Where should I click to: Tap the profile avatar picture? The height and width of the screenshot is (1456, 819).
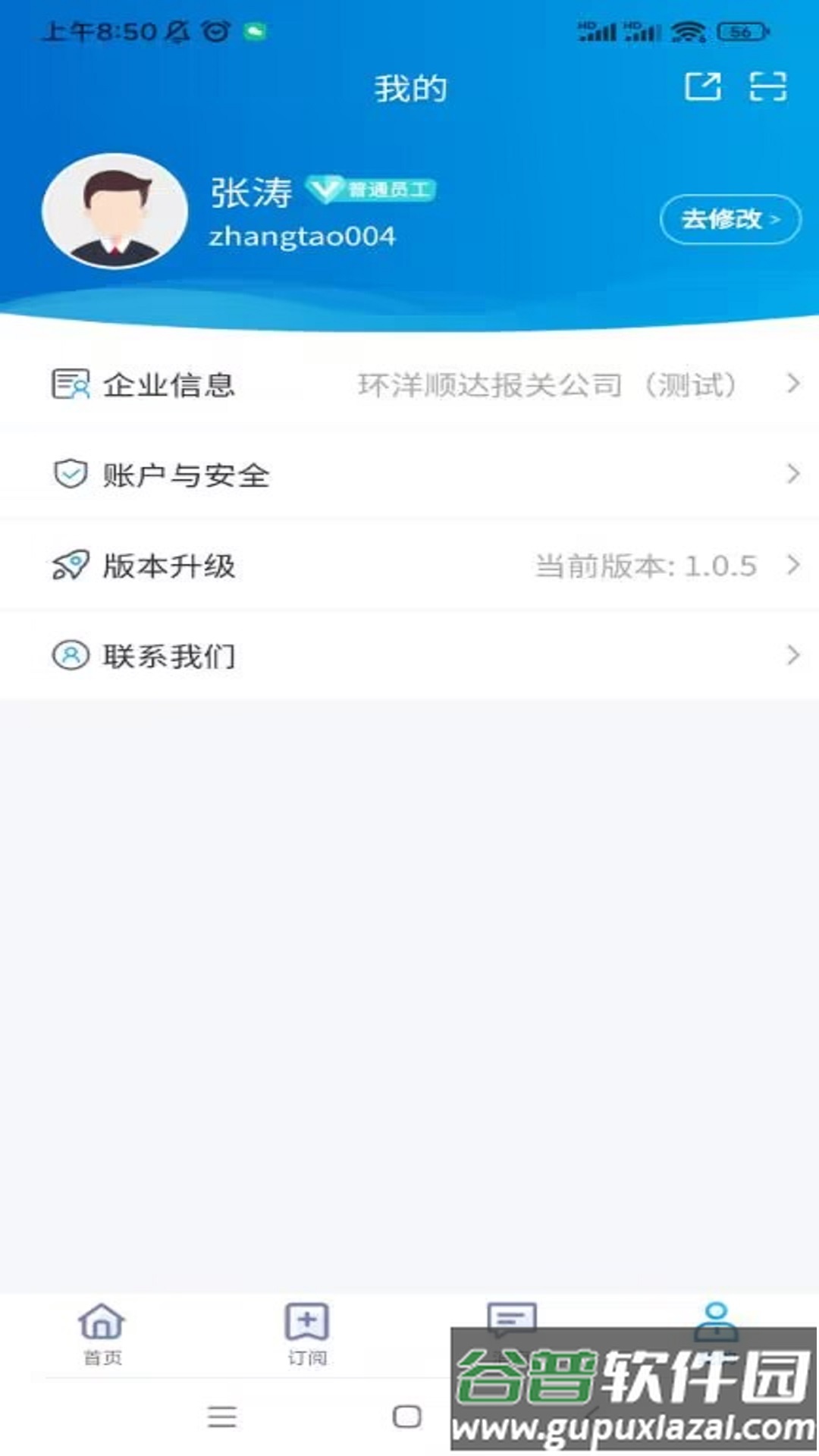pyautogui.click(x=115, y=211)
